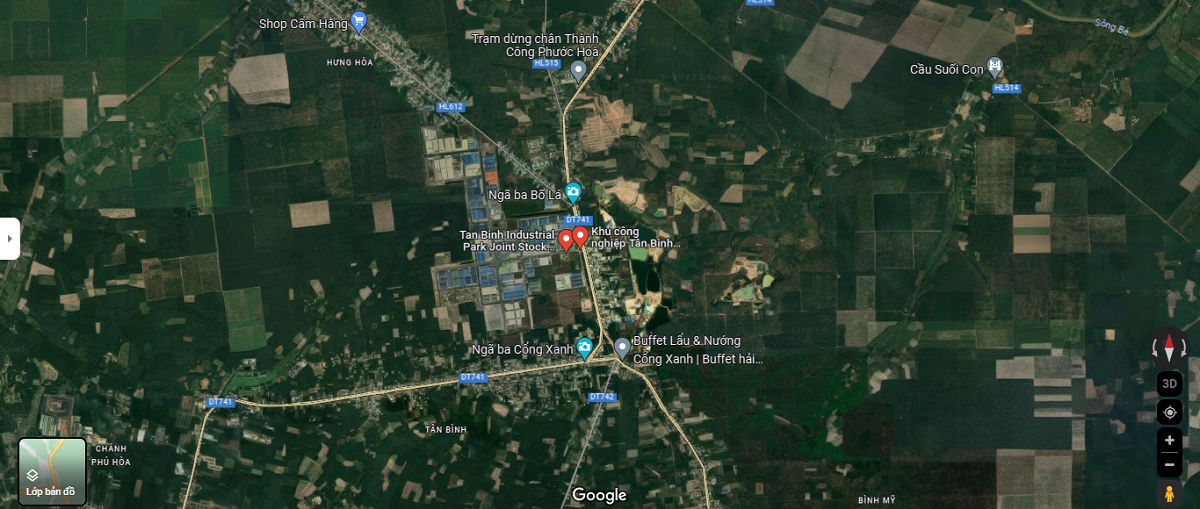The width and height of the screenshot is (1200, 509).
Task: Select Tan Binh Industrial Park Joint Stock pin
Action: [565, 239]
